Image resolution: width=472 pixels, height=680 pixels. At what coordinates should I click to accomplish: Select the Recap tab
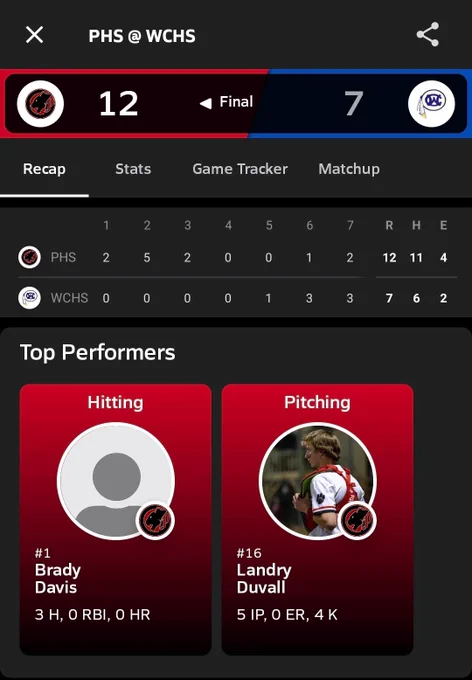point(44,169)
